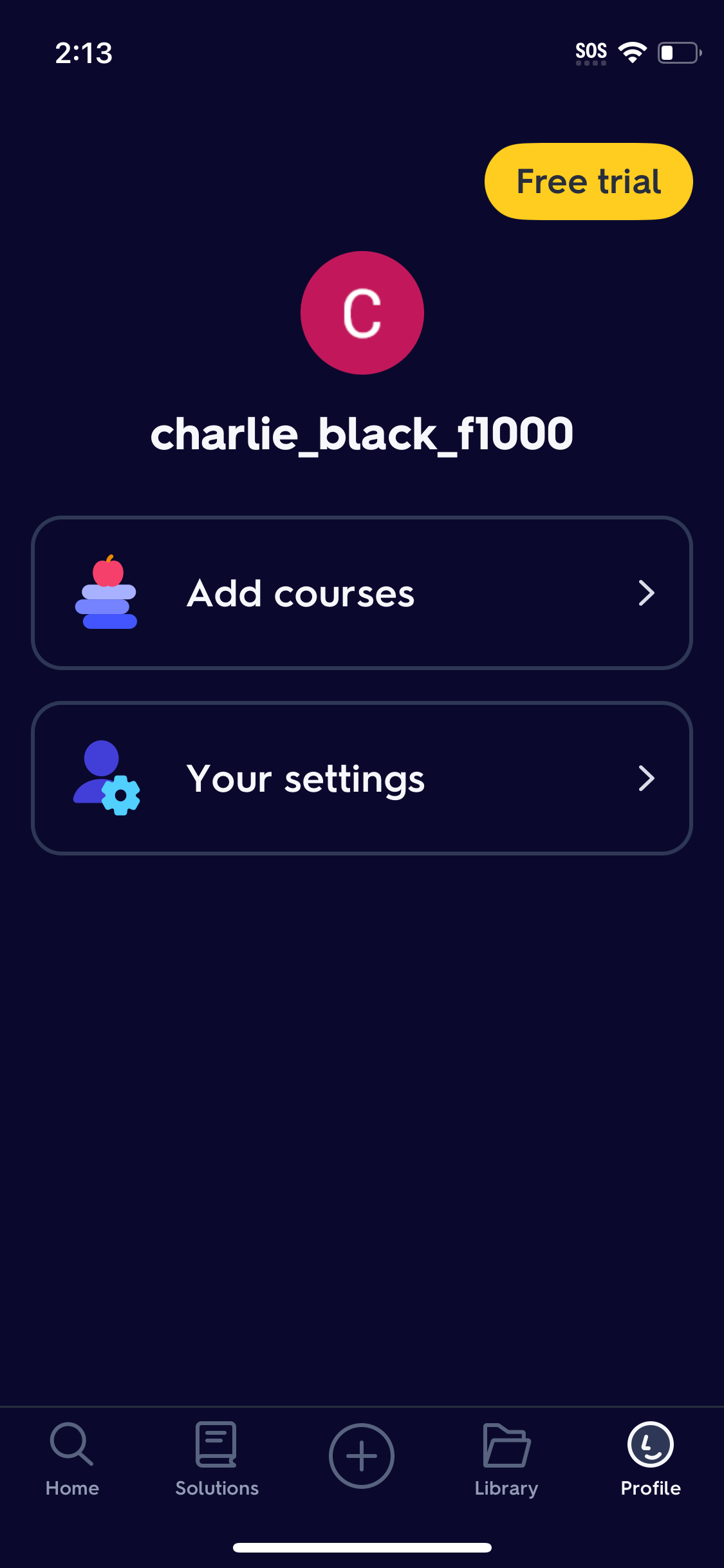Select the Profile clock icon
724x1568 pixels.
[x=650, y=1455]
